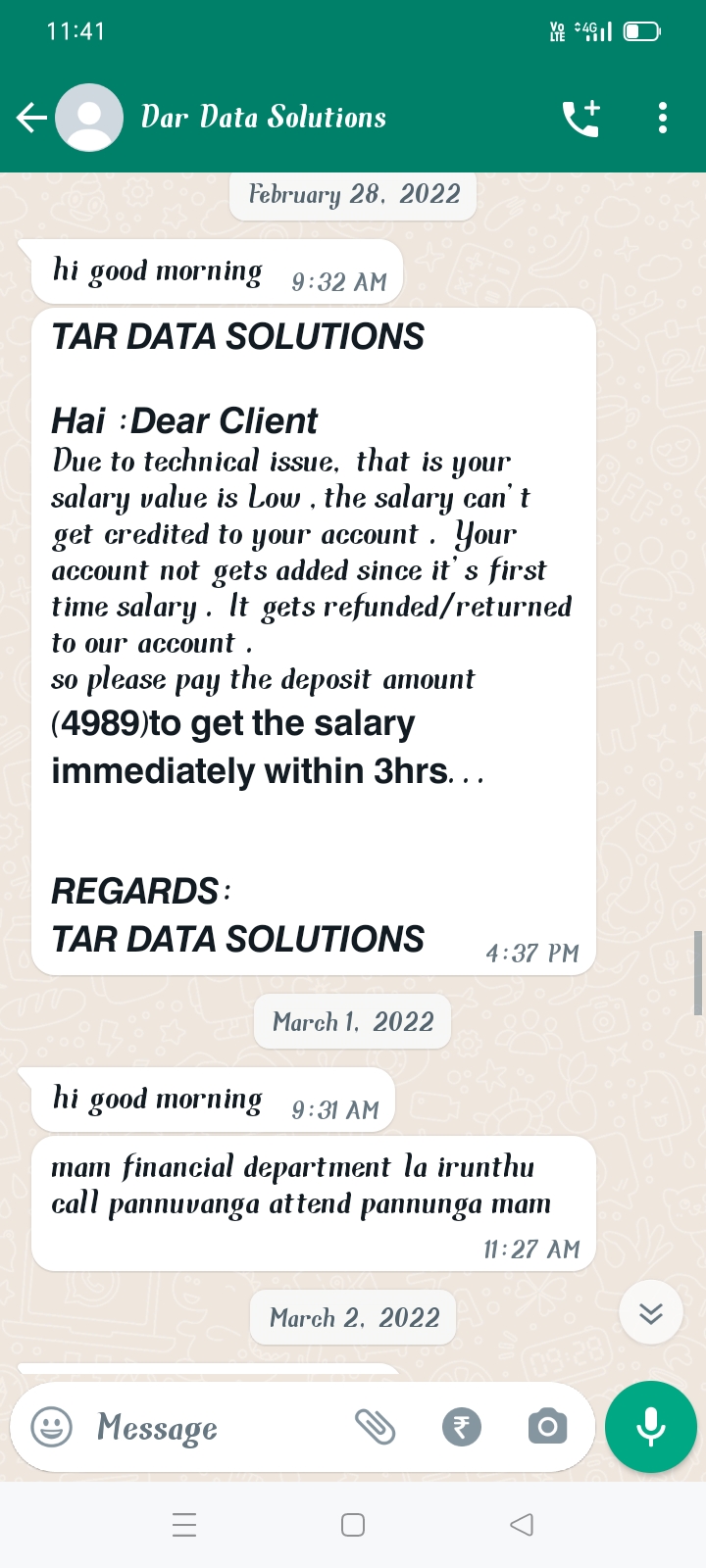Jump to latest messages with the double-chevron button

click(x=651, y=1313)
